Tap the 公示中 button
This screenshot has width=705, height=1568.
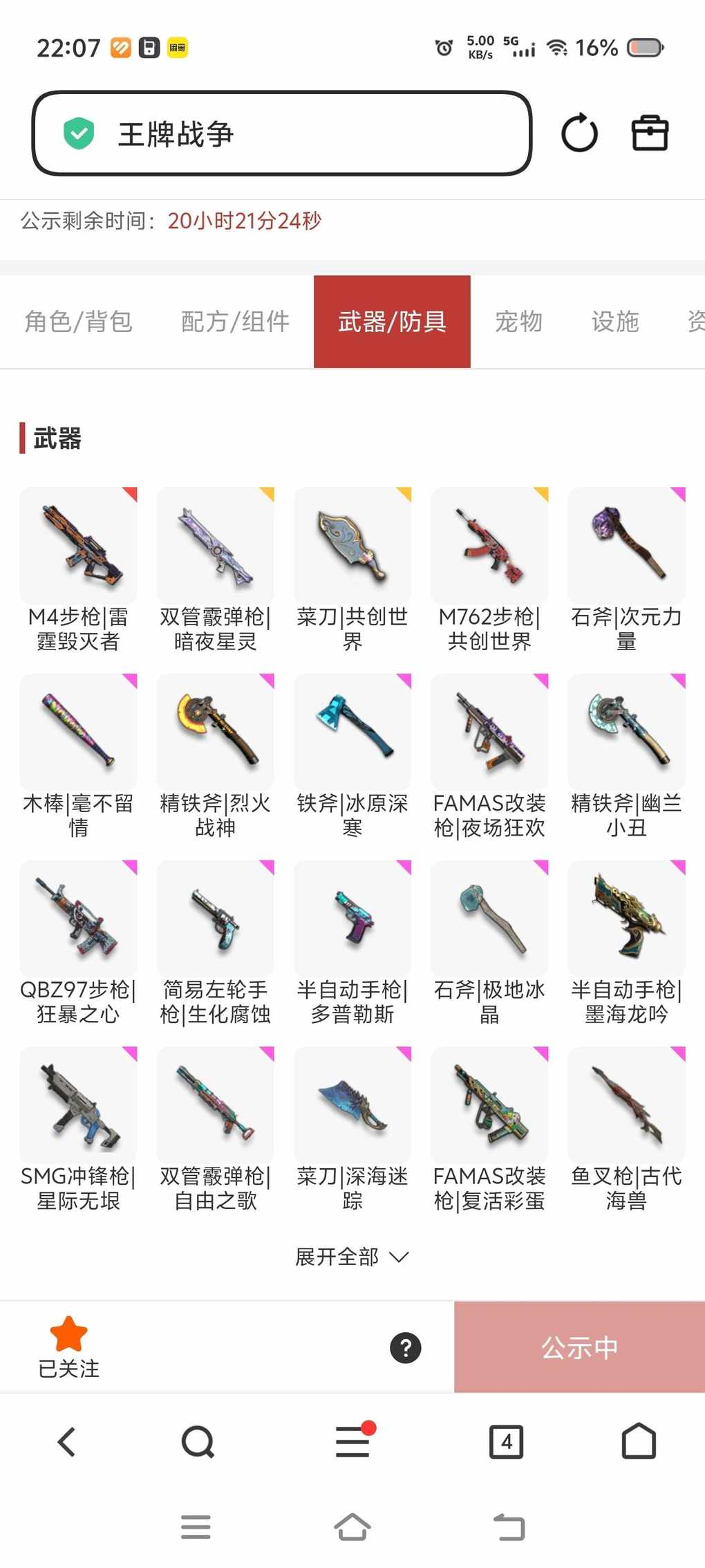pos(579,1347)
